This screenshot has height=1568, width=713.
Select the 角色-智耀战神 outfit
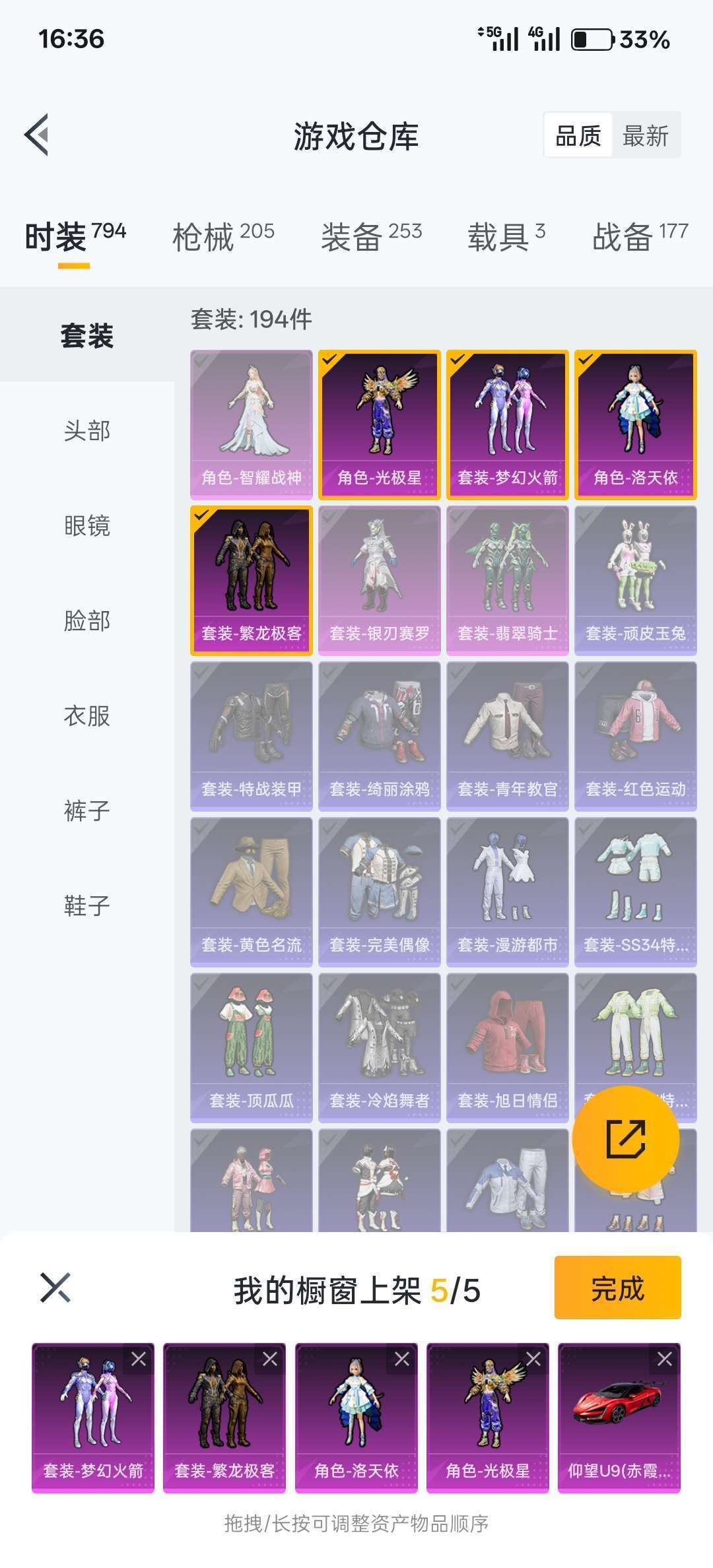coord(251,424)
